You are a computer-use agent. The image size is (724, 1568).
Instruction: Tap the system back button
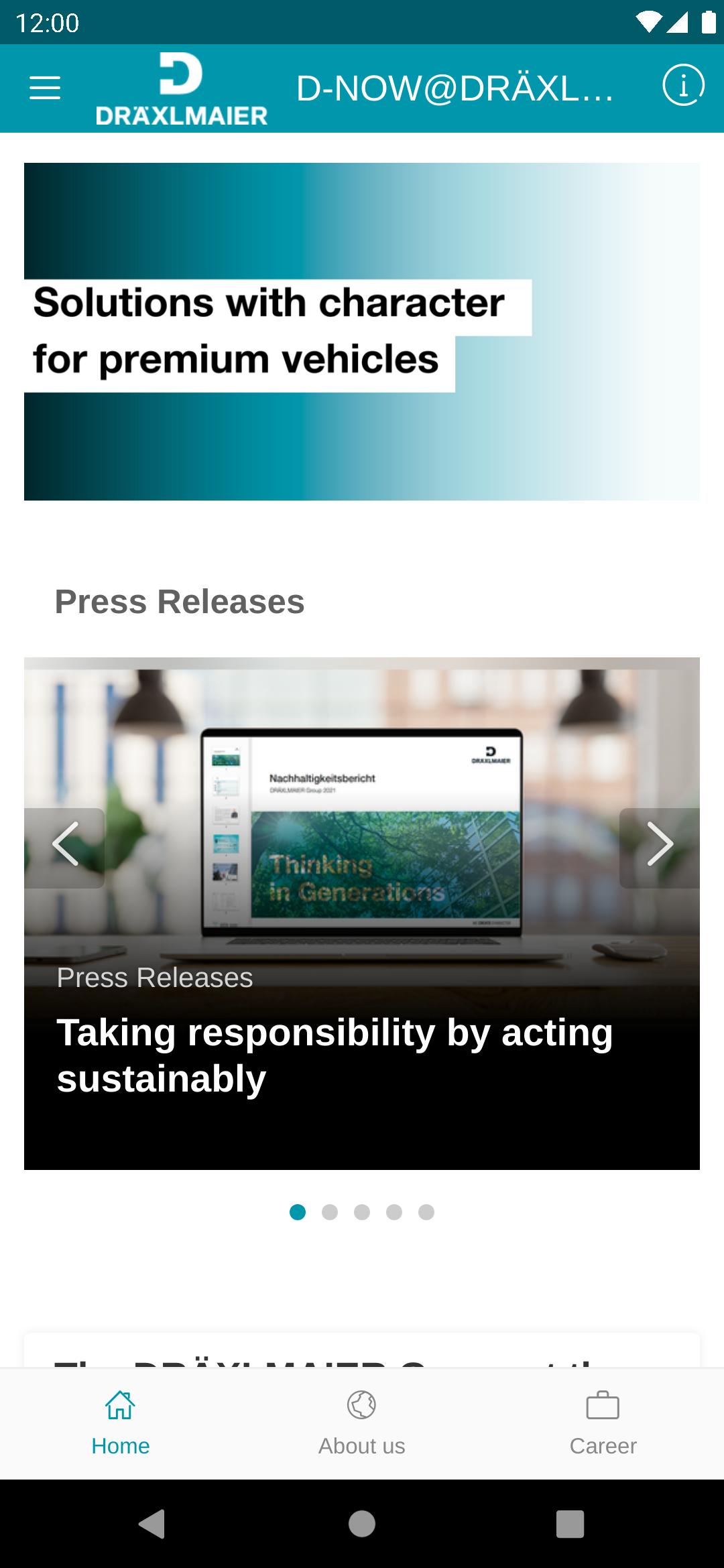tap(152, 1524)
